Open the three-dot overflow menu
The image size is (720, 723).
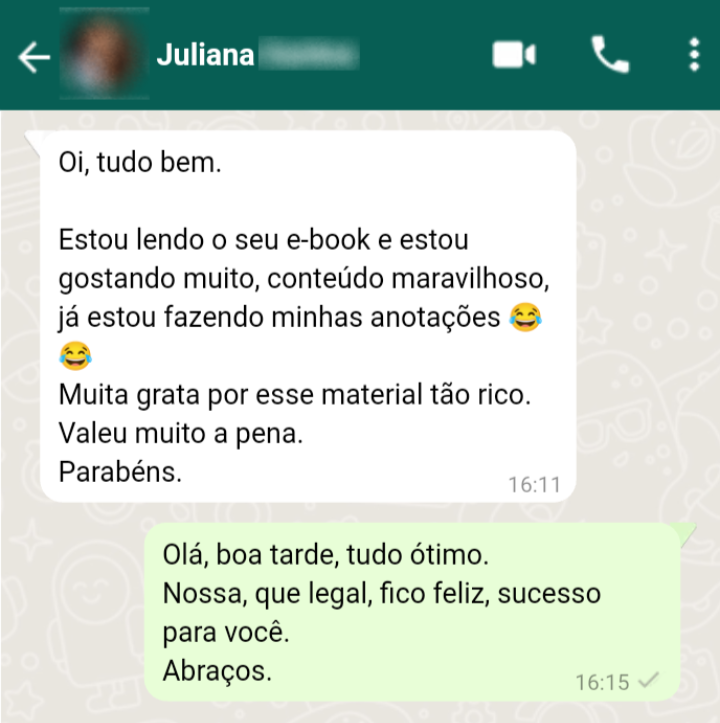click(x=694, y=55)
